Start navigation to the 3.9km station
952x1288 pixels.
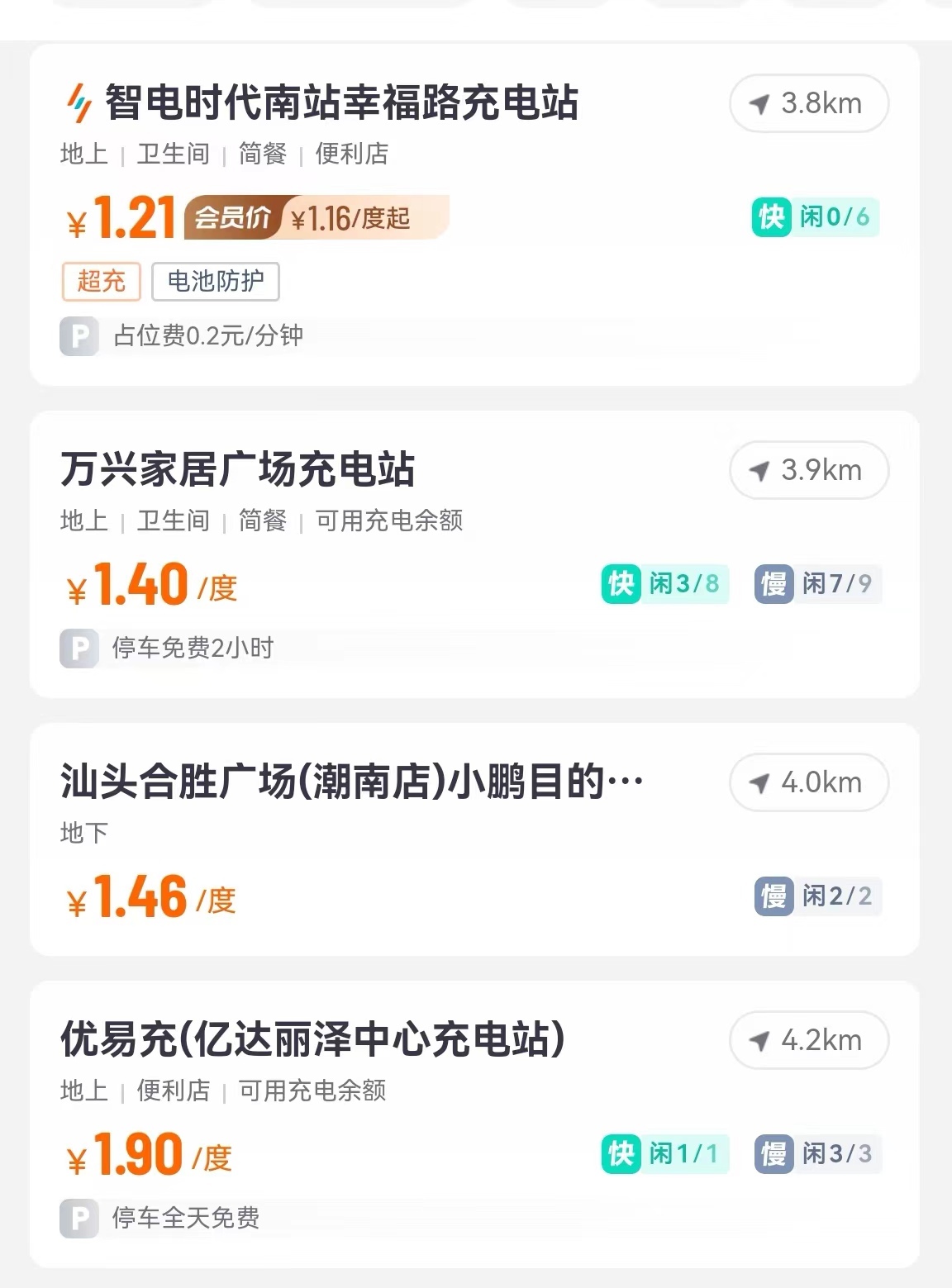pos(808,471)
